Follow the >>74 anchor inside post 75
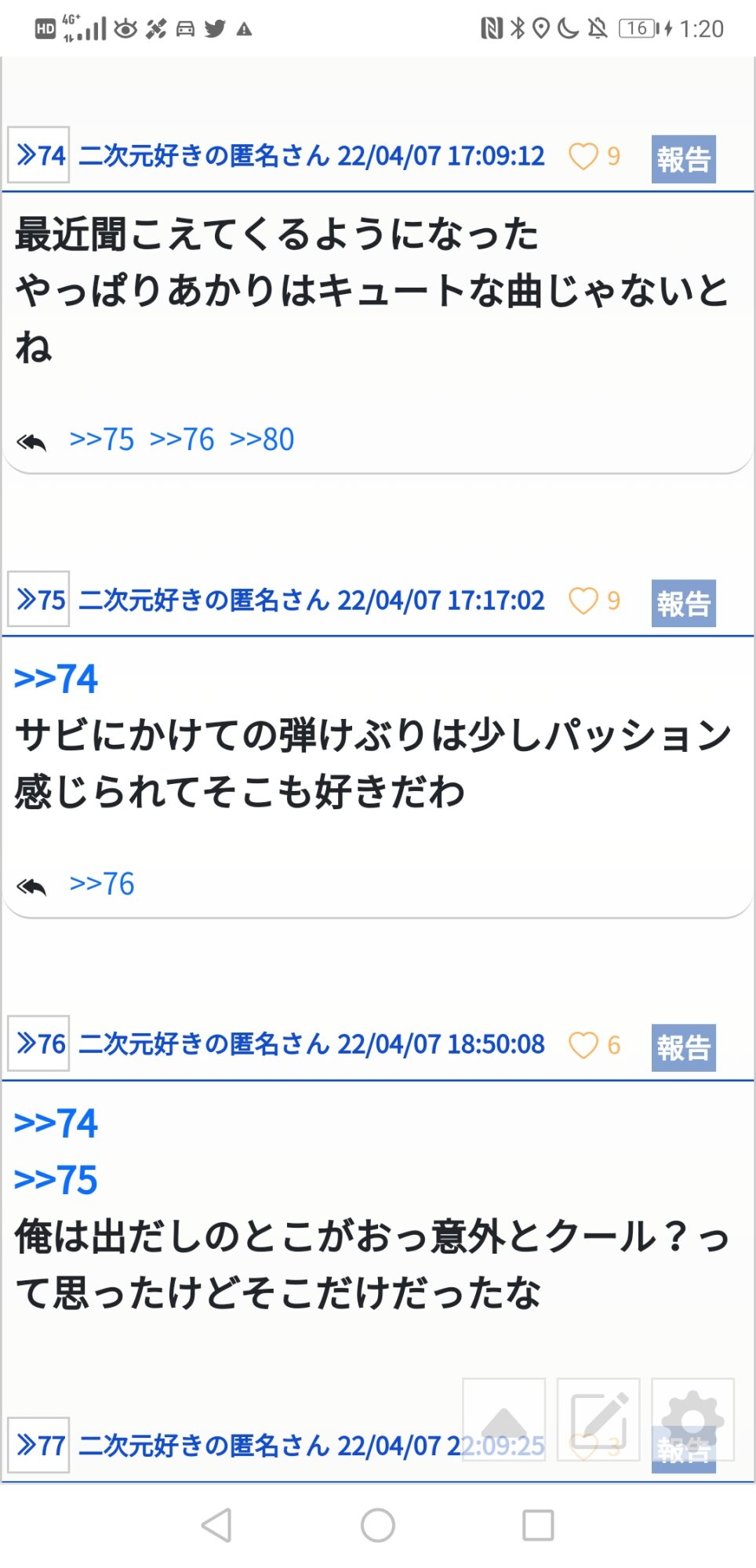 [56, 679]
